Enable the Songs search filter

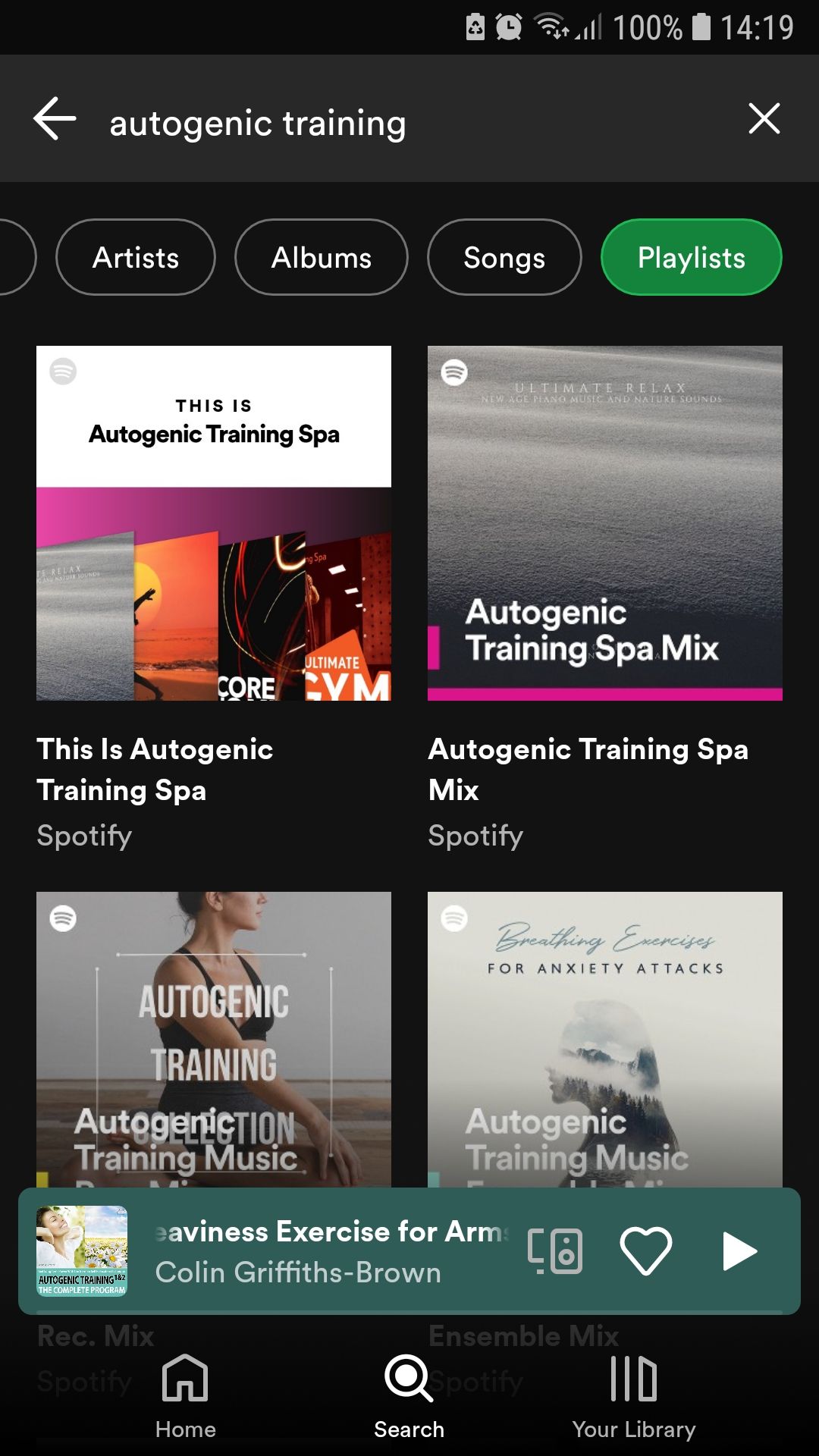(x=504, y=257)
